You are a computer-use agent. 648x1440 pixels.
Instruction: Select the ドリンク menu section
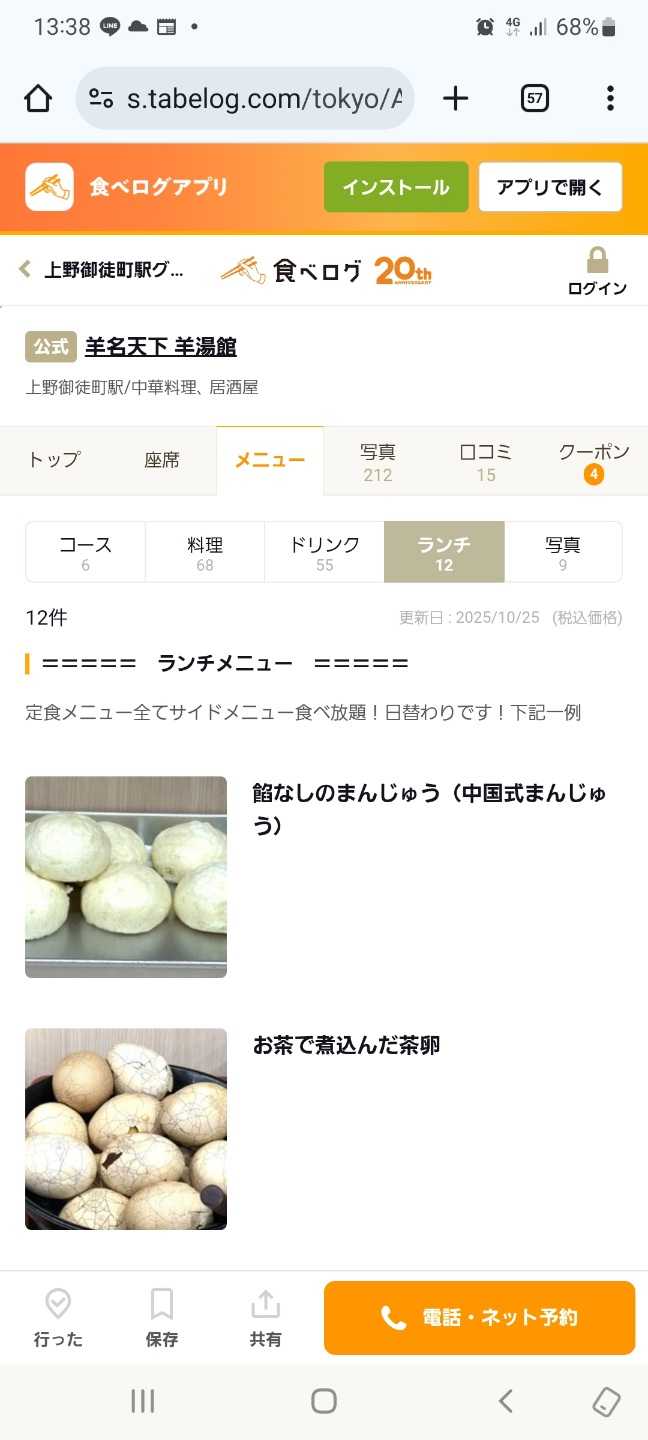(x=324, y=552)
